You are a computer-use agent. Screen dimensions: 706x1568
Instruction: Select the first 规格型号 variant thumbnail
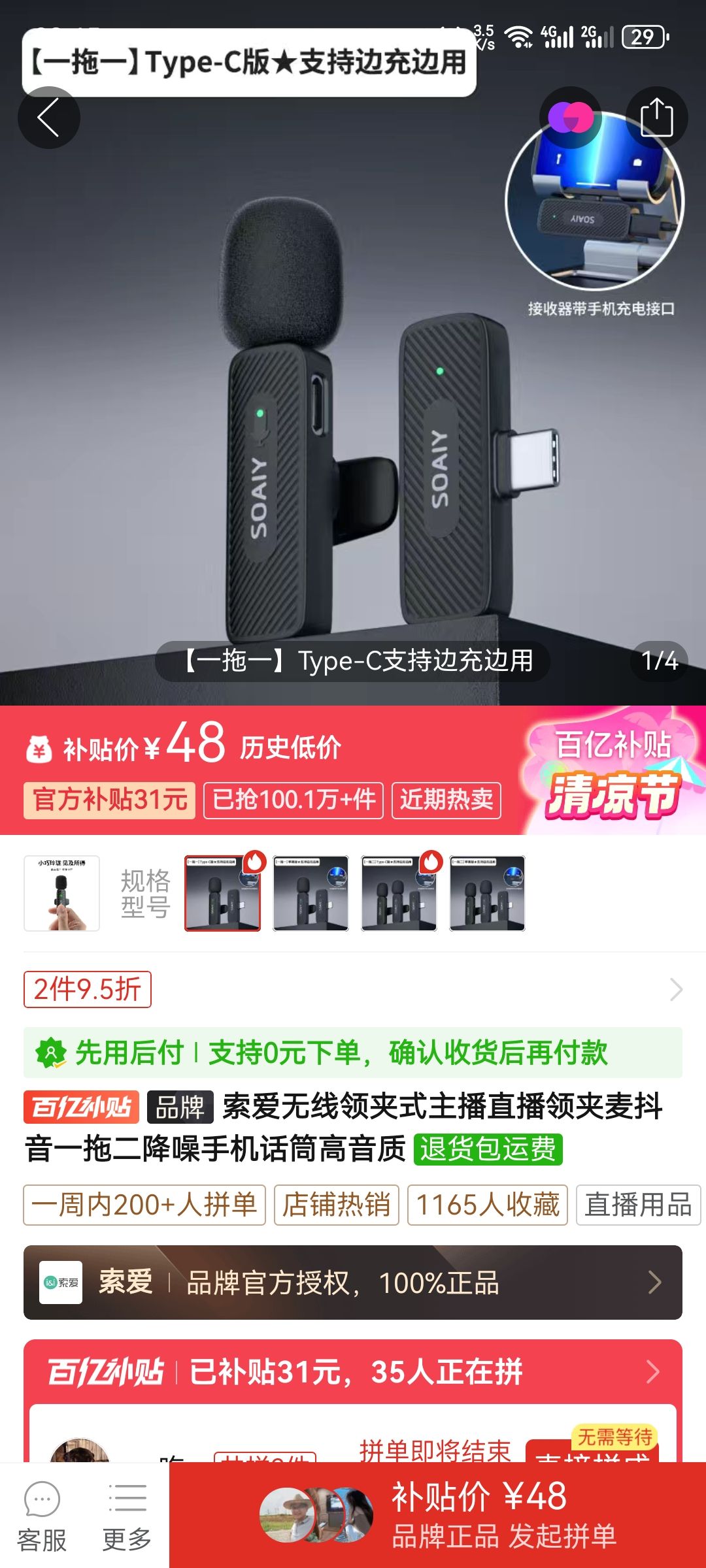point(223,893)
